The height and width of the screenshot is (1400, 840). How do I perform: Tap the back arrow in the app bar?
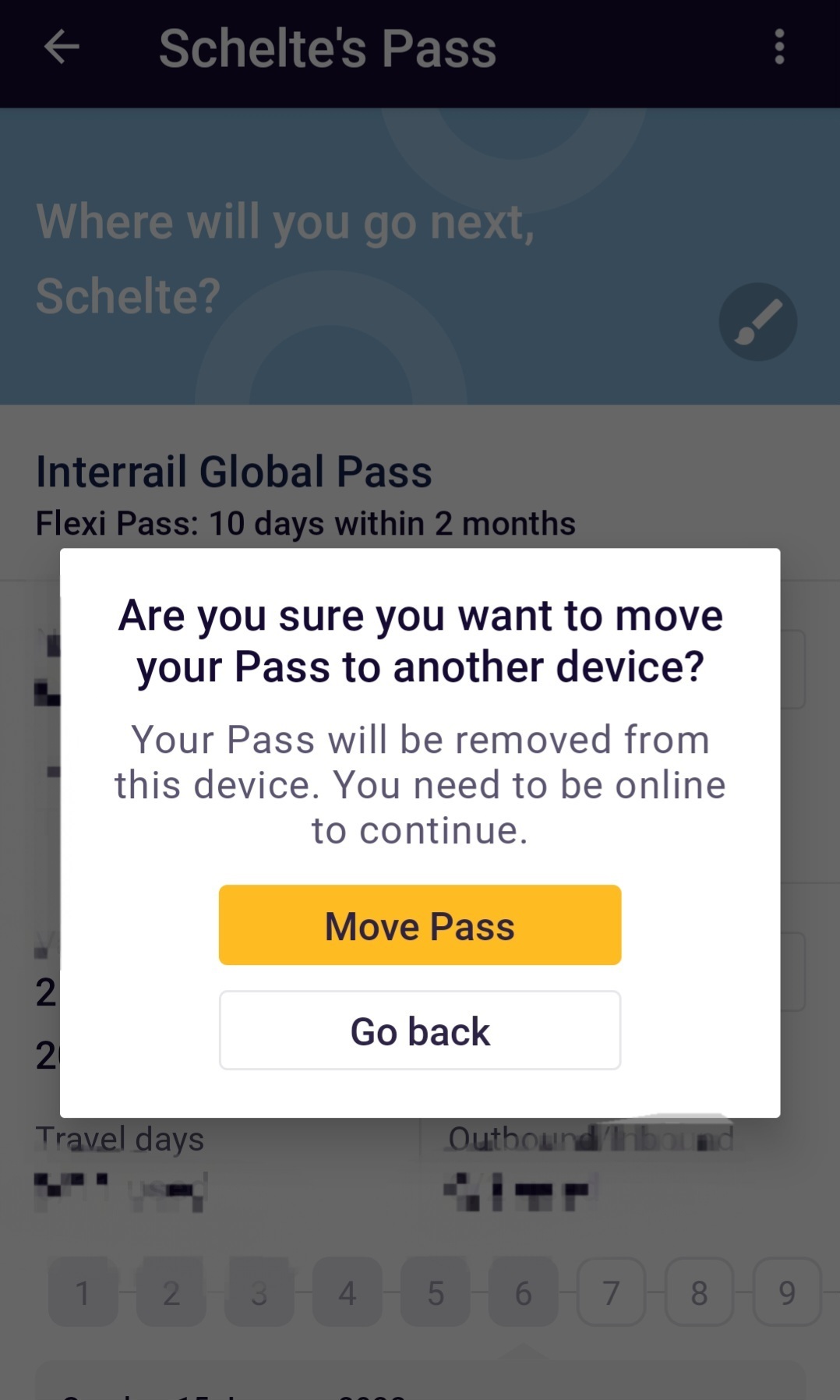(x=62, y=48)
